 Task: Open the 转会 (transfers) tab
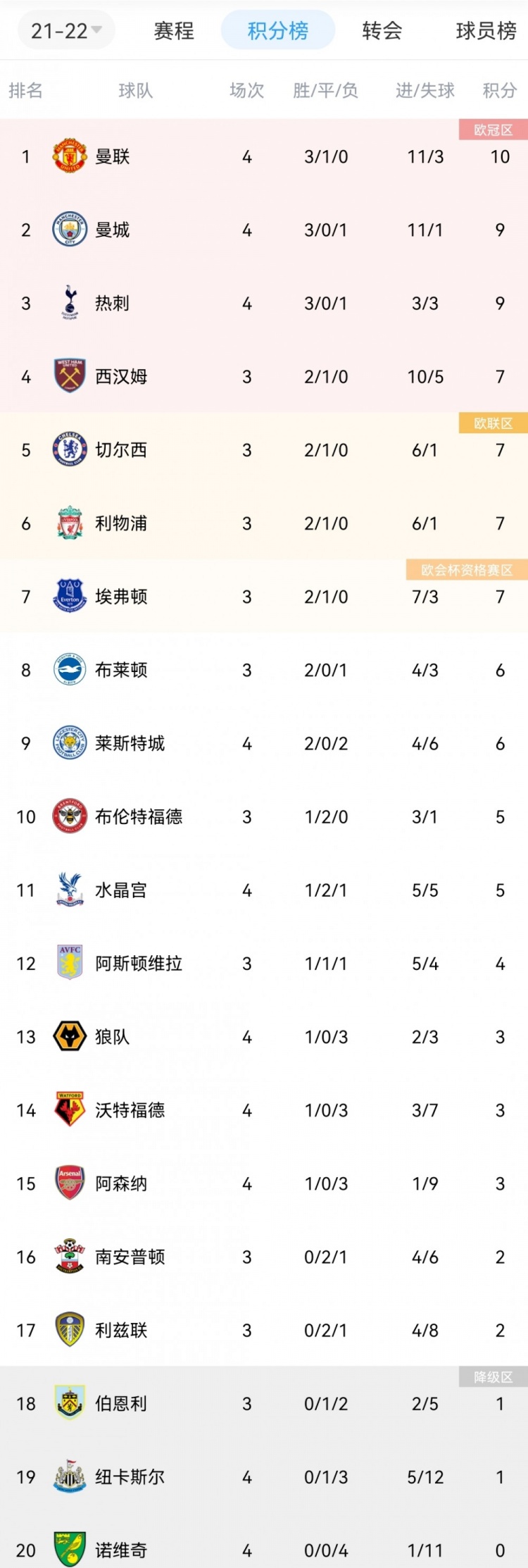point(382,30)
